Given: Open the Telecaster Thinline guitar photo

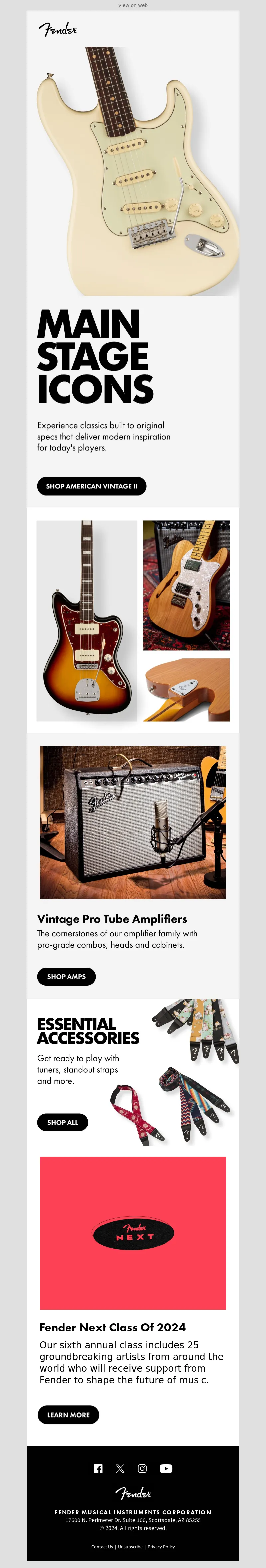Looking at the screenshot, I should pyautogui.click(x=186, y=585).
